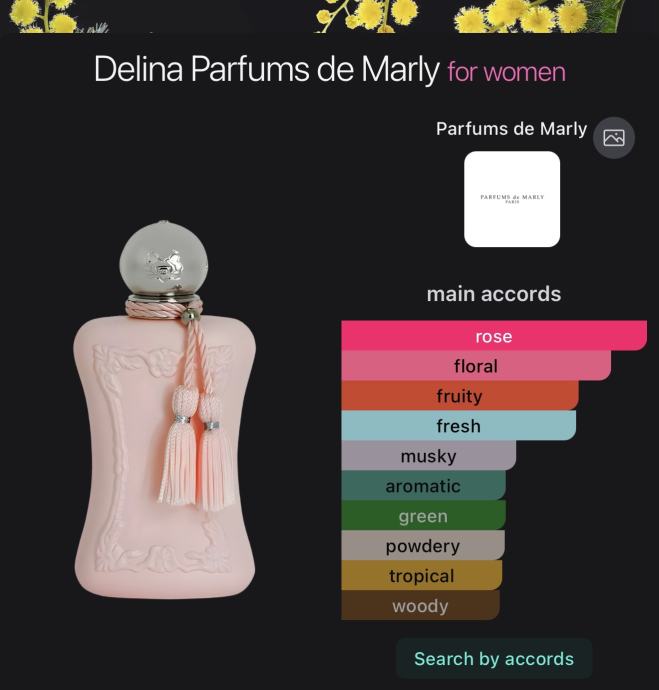Select the rose accord bar
659x690 pixels.
(x=493, y=336)
